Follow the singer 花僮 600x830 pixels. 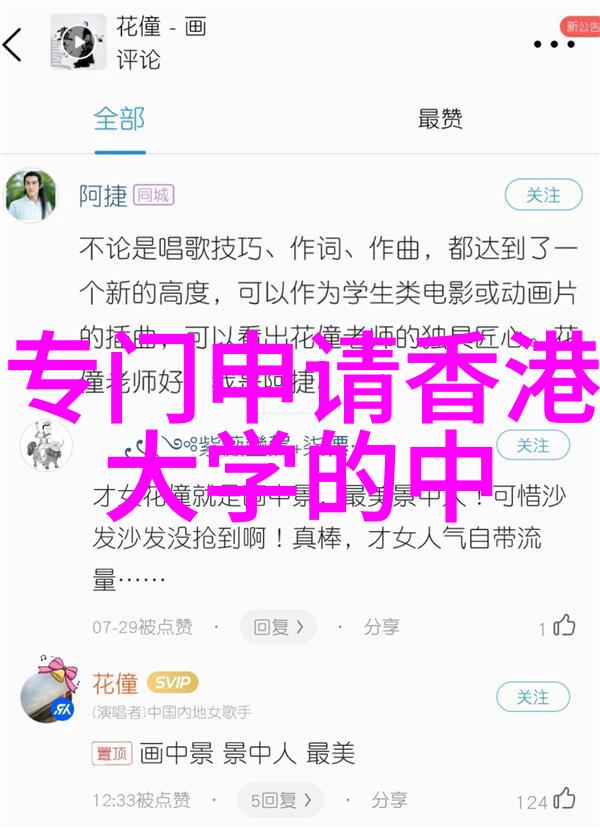tap(533, 697)
